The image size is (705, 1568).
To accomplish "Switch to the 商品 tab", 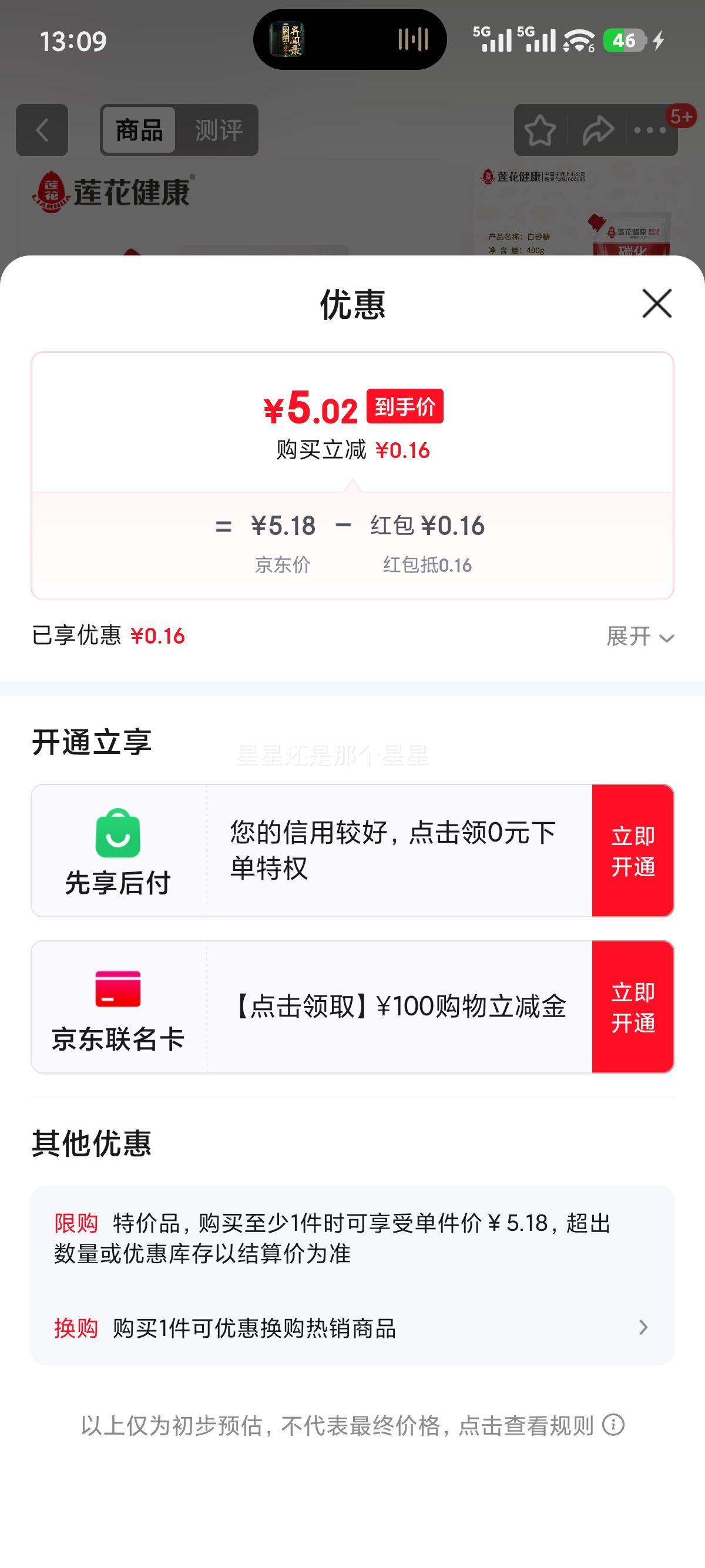I will click(x=139, y=130).
